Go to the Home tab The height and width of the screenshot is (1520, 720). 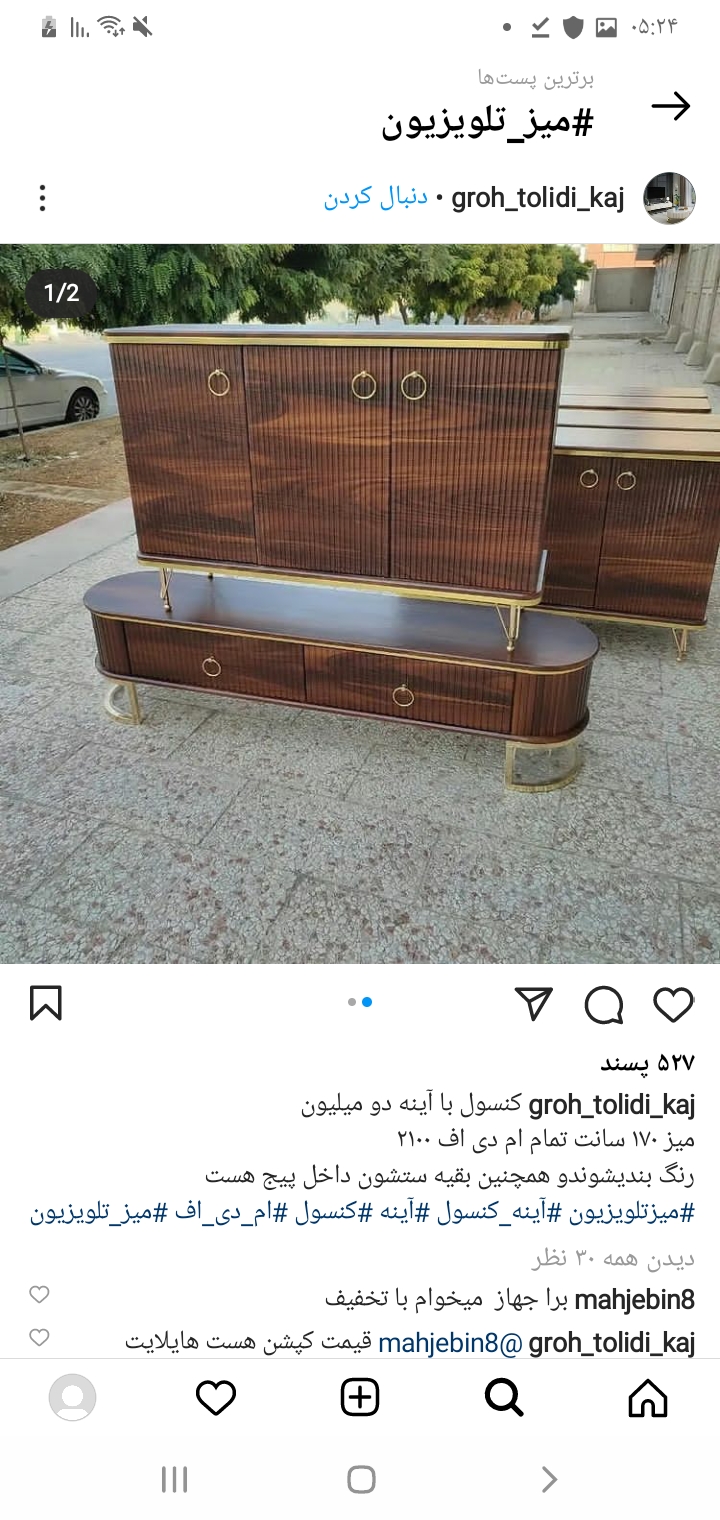(x=647, y=1398)
